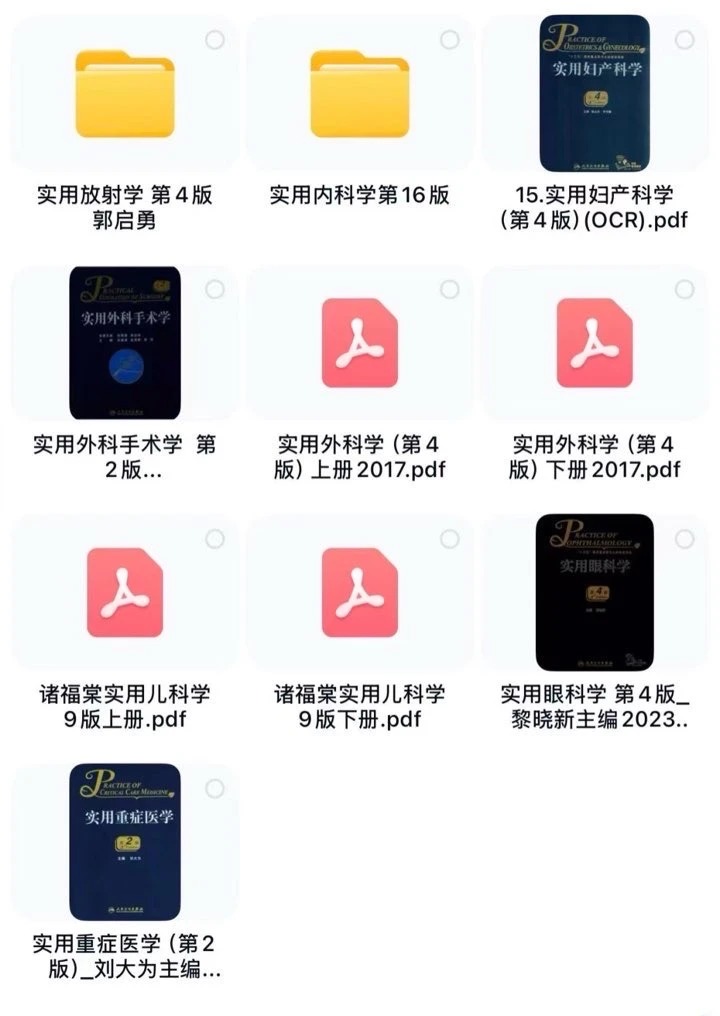This screenshot has height=1016, width=720.
Task: Check the 实用重症医学 selection circle
Action: point(215,788)
